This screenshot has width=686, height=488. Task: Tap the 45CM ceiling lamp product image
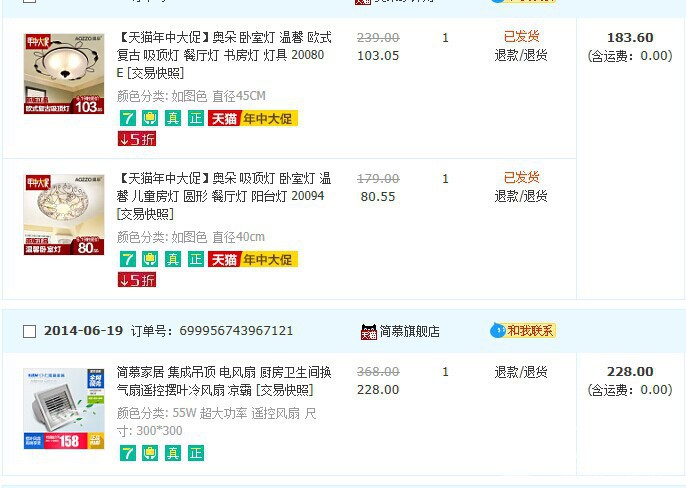[x=64, y=74]
